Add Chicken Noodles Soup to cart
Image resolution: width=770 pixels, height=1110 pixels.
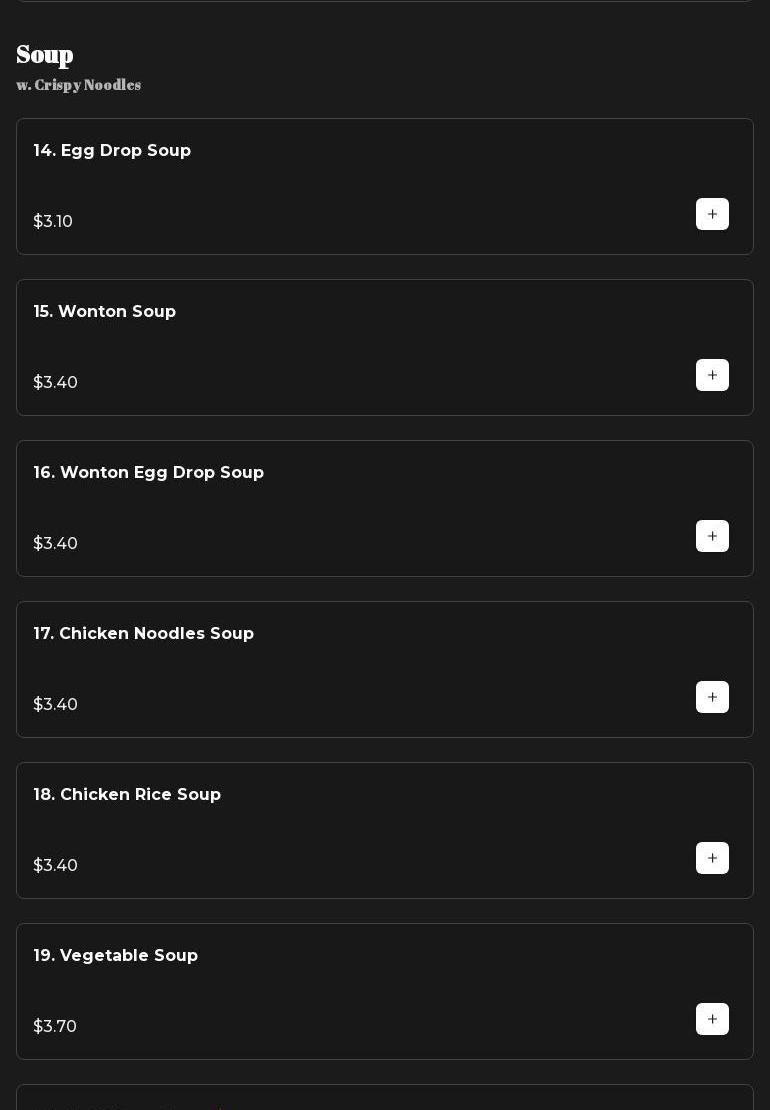pyautogui.click(x=712, y=697)
